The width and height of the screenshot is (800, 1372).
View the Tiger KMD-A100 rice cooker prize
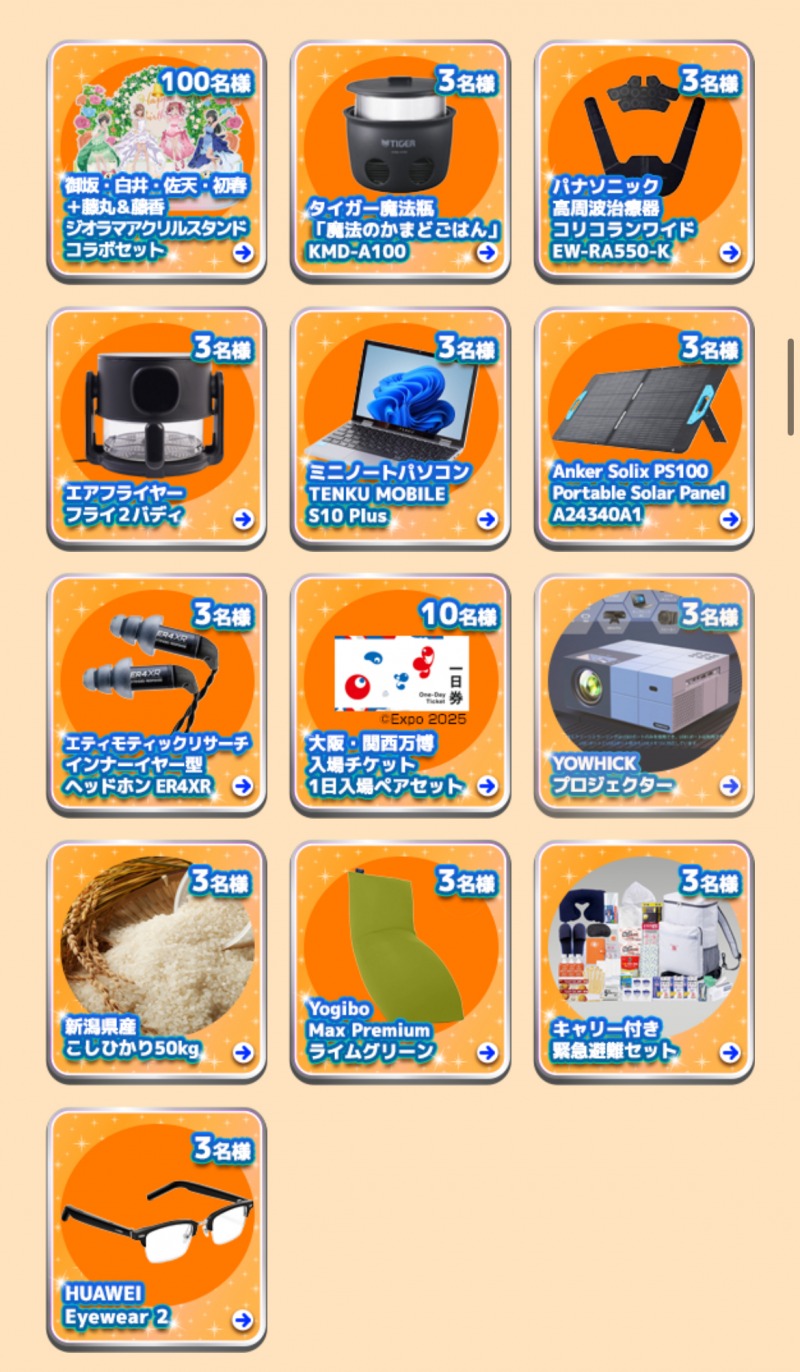point(401,161)
